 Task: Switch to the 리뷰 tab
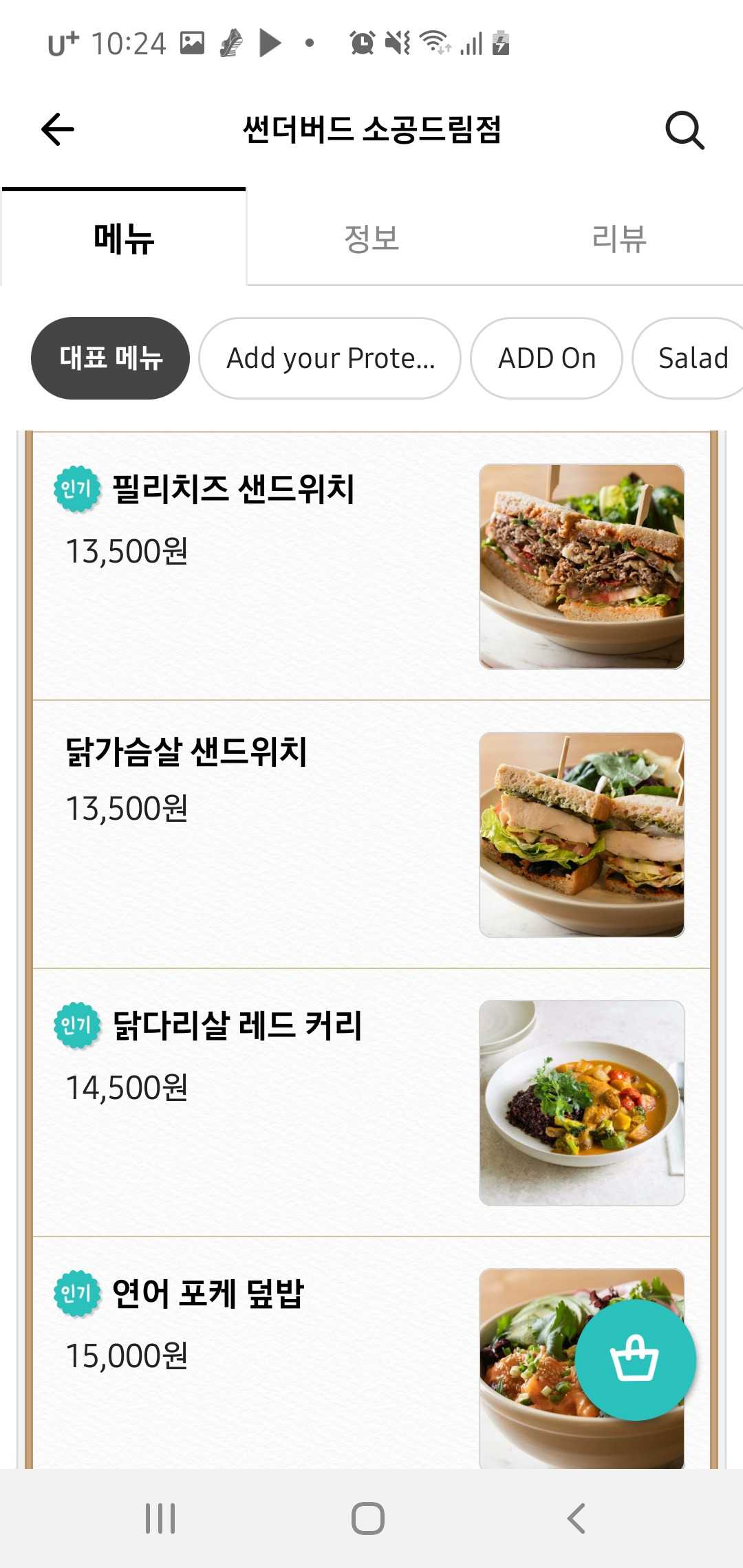pos(618,239)
